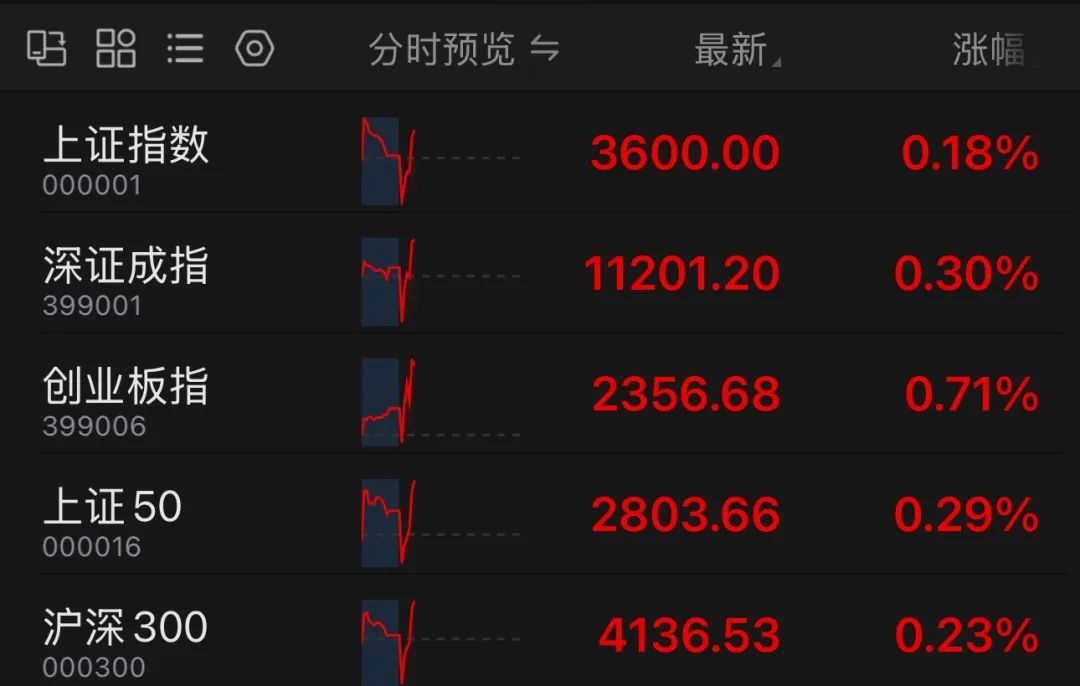The image size is (1080, 686).
Task: Switch to the grid view icon
Action: pyautogui.click(x=116, y=48)
